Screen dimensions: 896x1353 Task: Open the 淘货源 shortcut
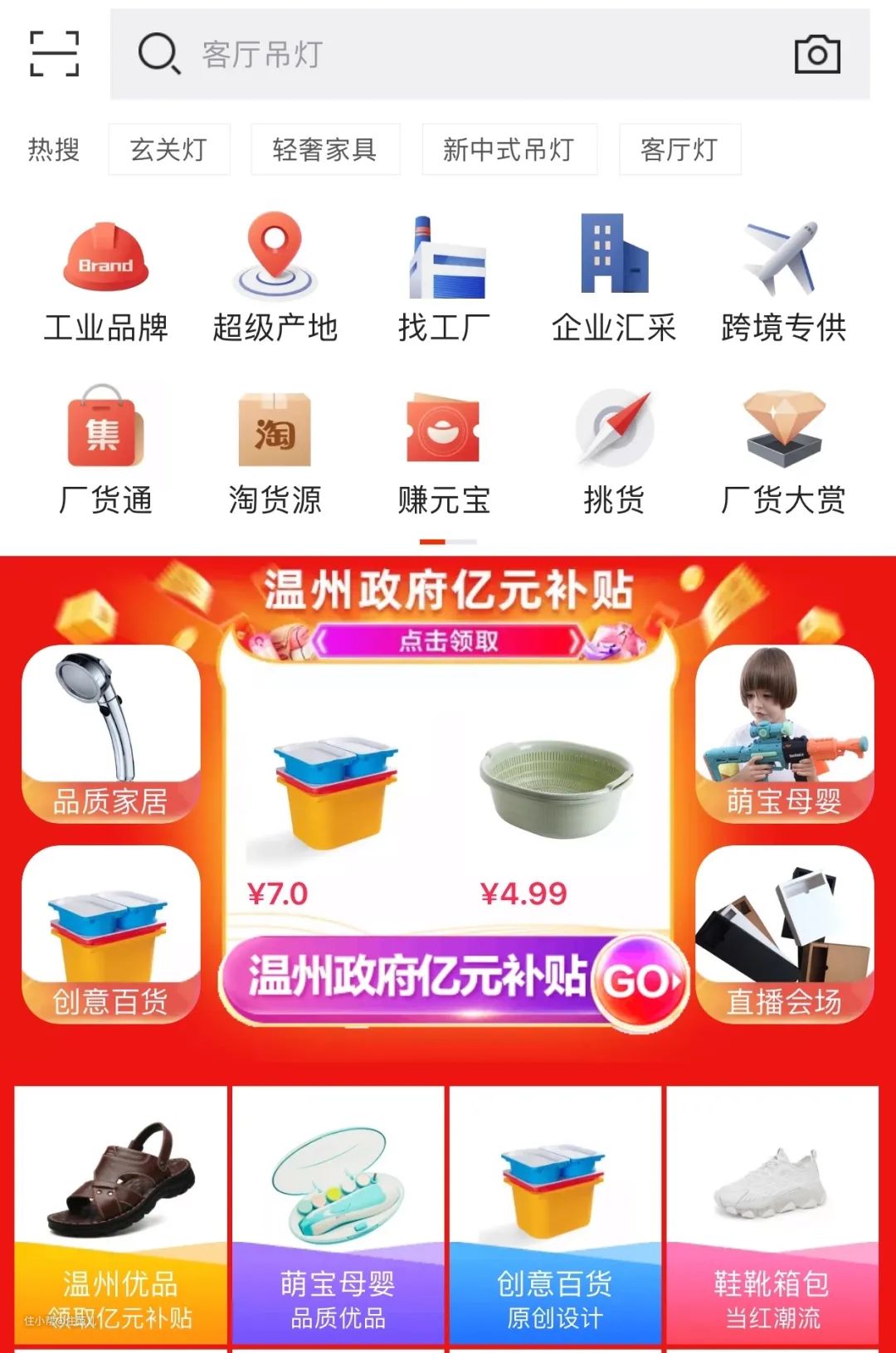pyautogui.click(x=275, y=452)
